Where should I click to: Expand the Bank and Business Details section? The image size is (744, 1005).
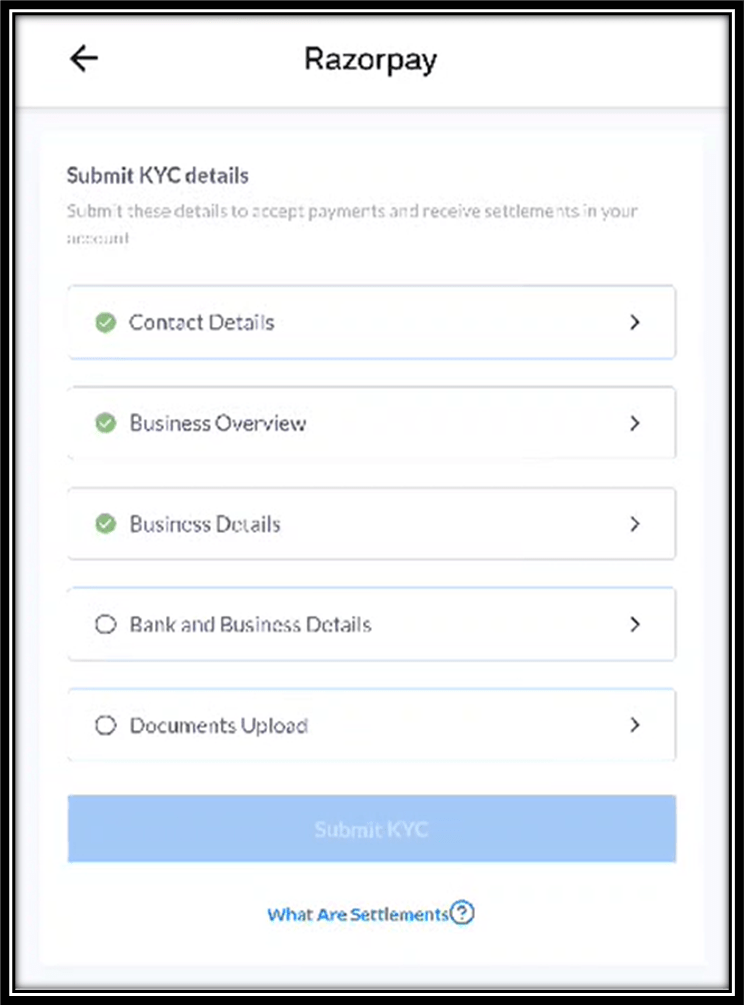click(x=371, y=624)
